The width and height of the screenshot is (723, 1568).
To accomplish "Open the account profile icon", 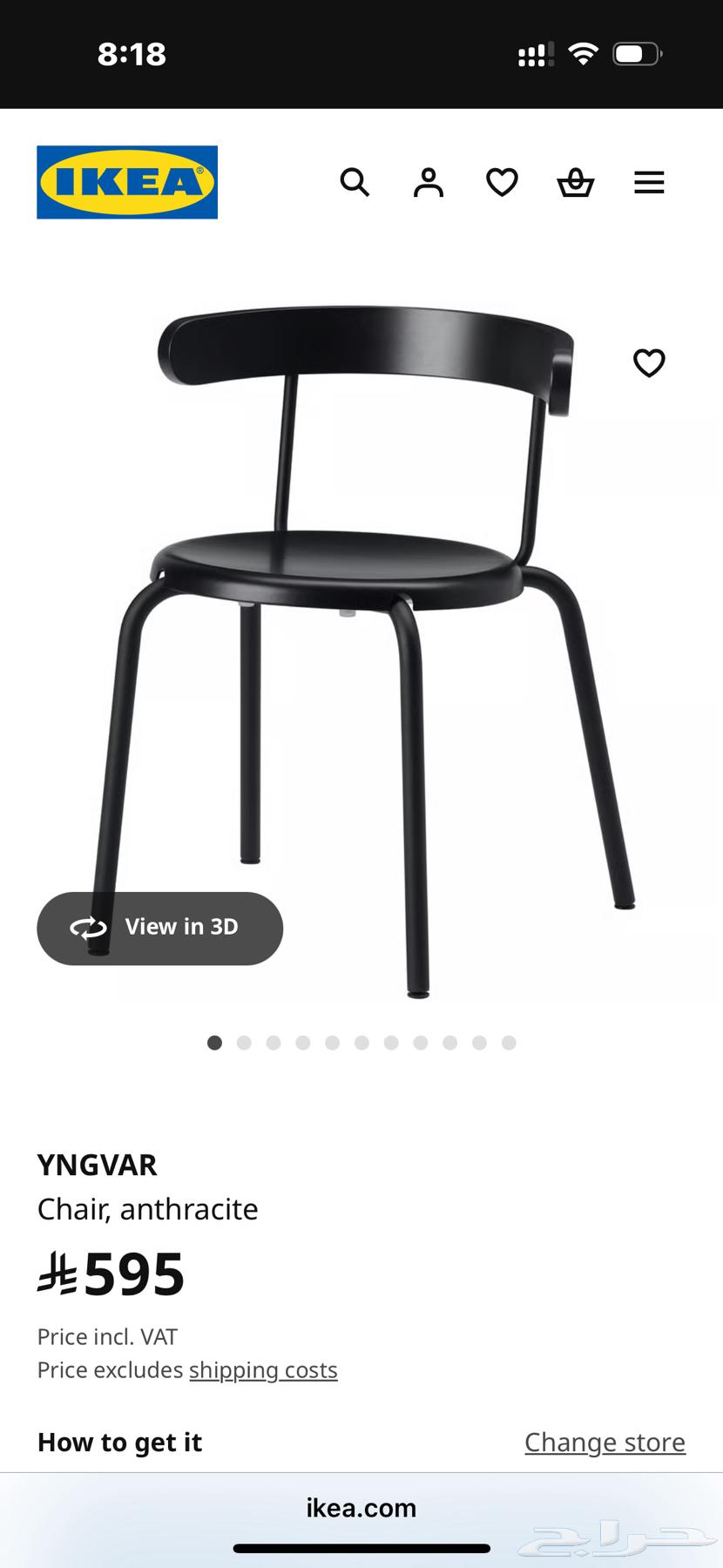I will 428,183.
